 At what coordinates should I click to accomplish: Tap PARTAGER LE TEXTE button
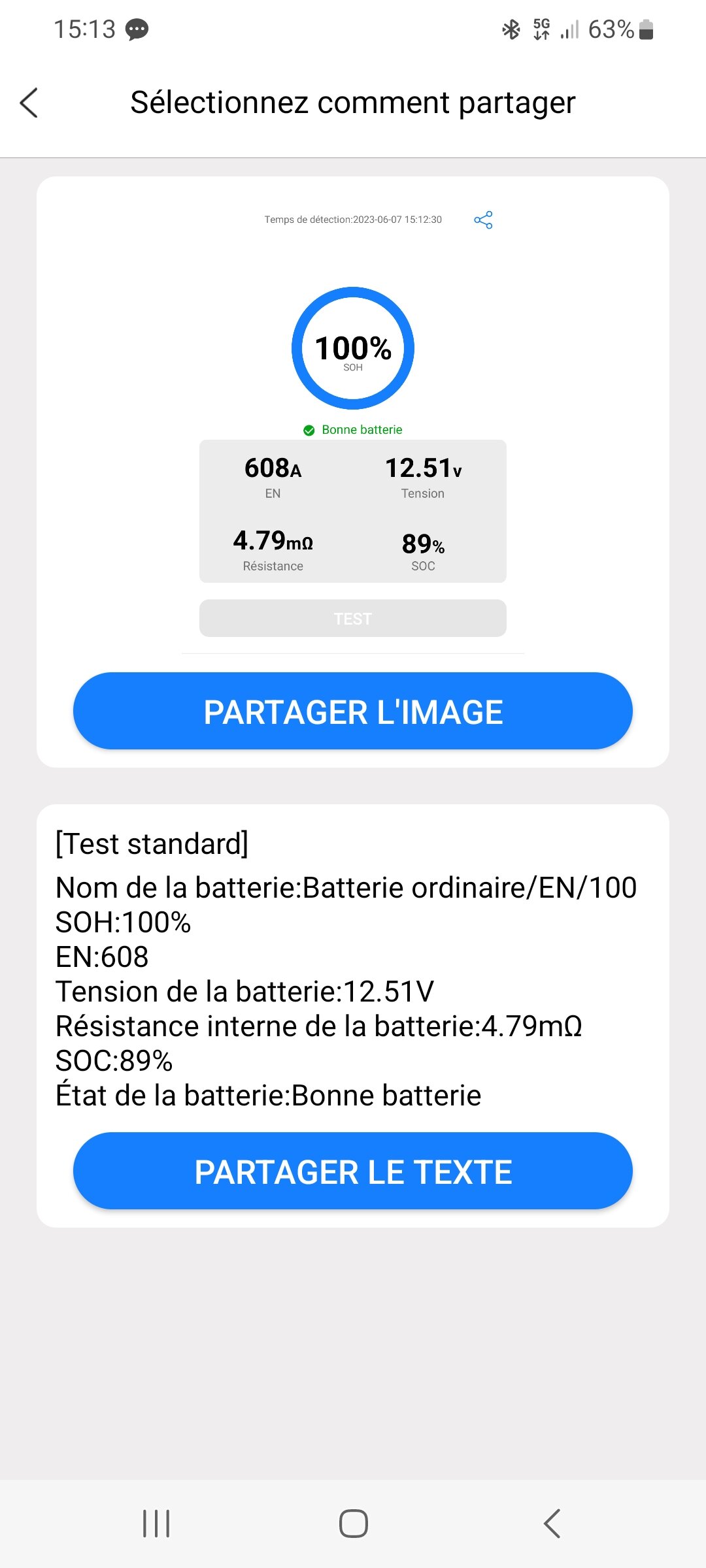click(353, 1171)
